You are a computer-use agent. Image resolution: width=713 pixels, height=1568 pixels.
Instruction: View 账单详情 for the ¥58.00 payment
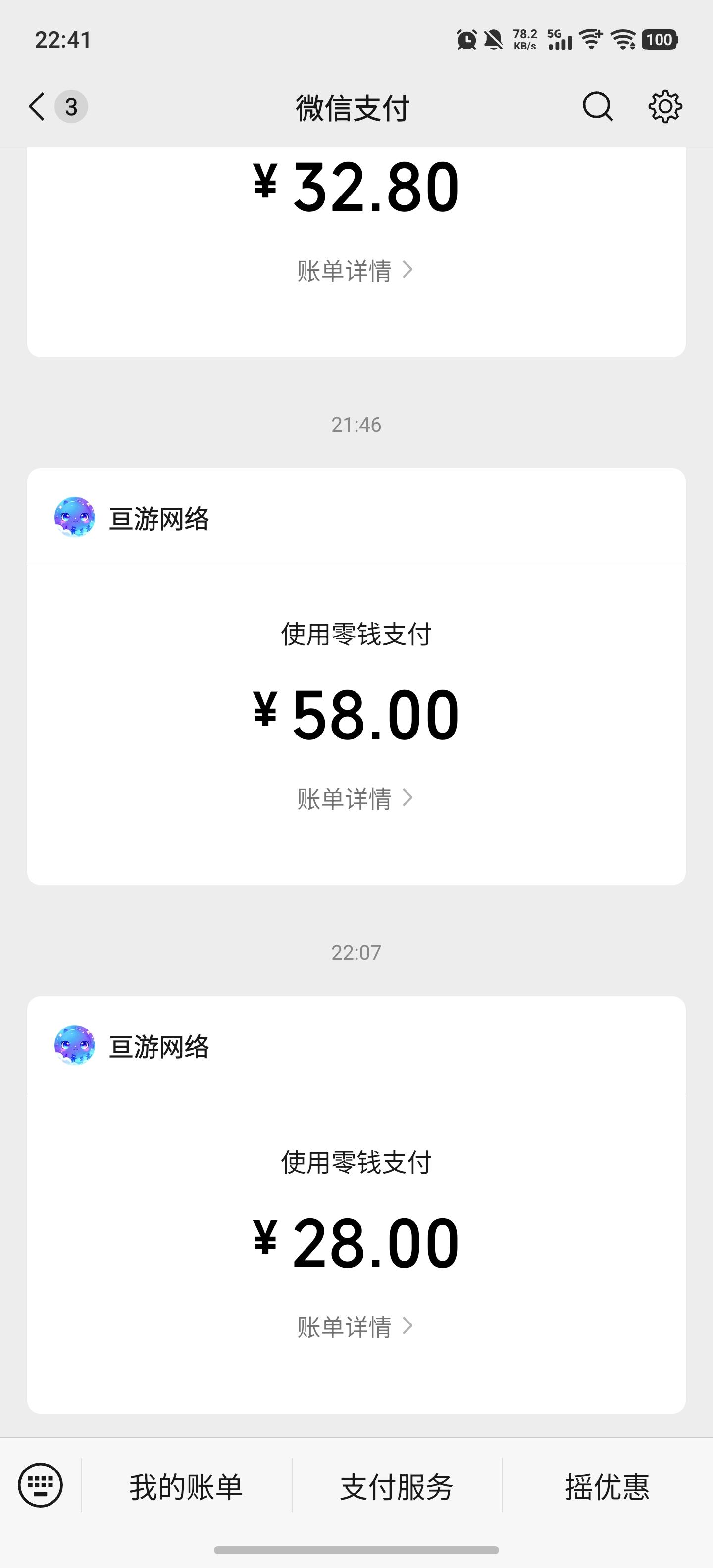click(x=355, y=799)
